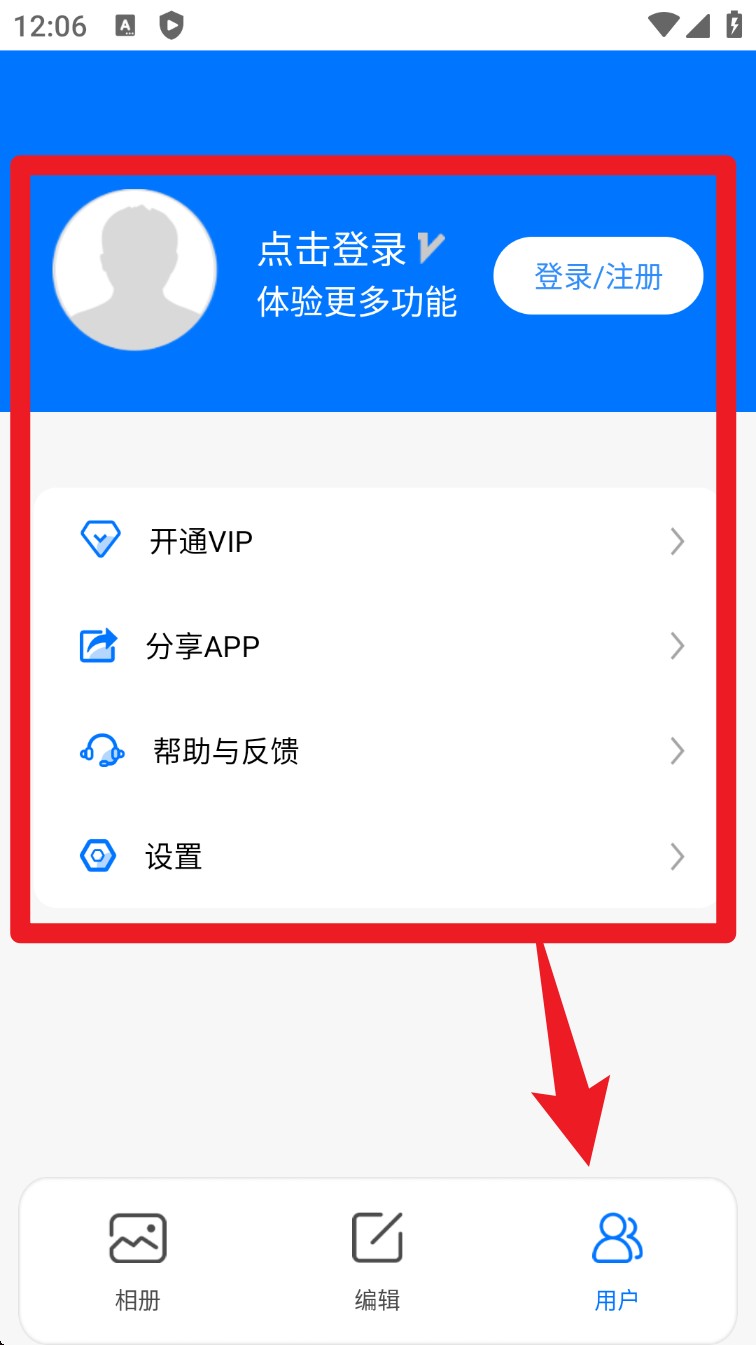The image size is (756, 1345).
Task: Switch to the 相册 tab
Action: [138, 1260]
